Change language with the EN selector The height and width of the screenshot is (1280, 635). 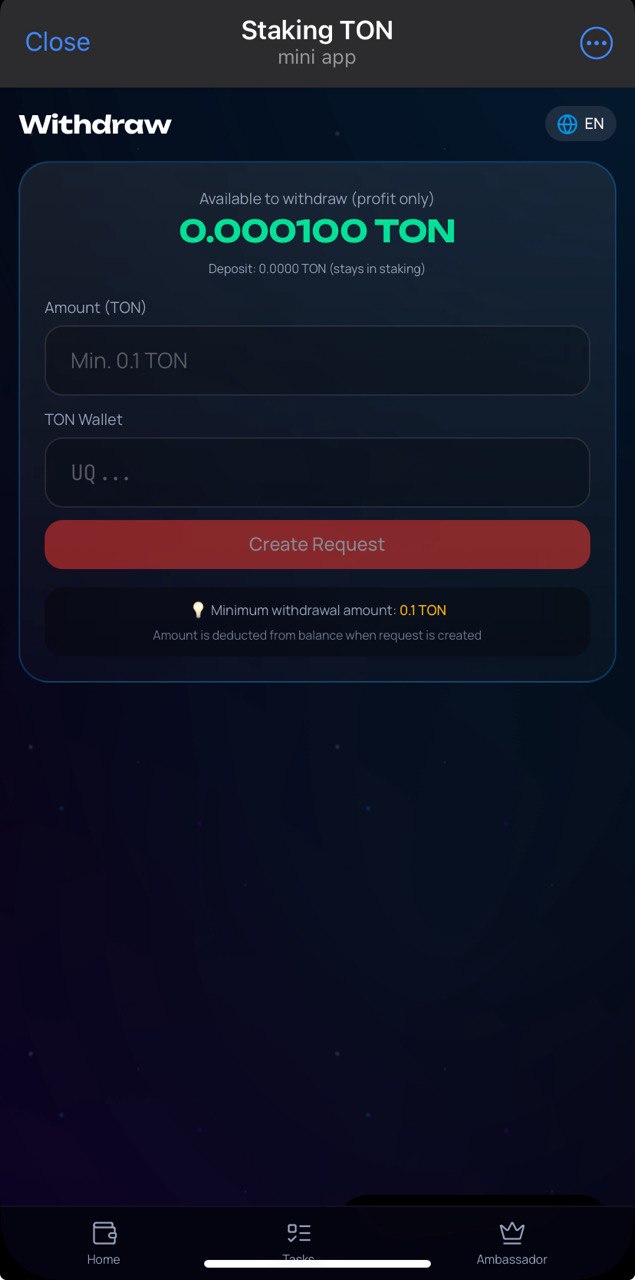click(x=581, y=124)
